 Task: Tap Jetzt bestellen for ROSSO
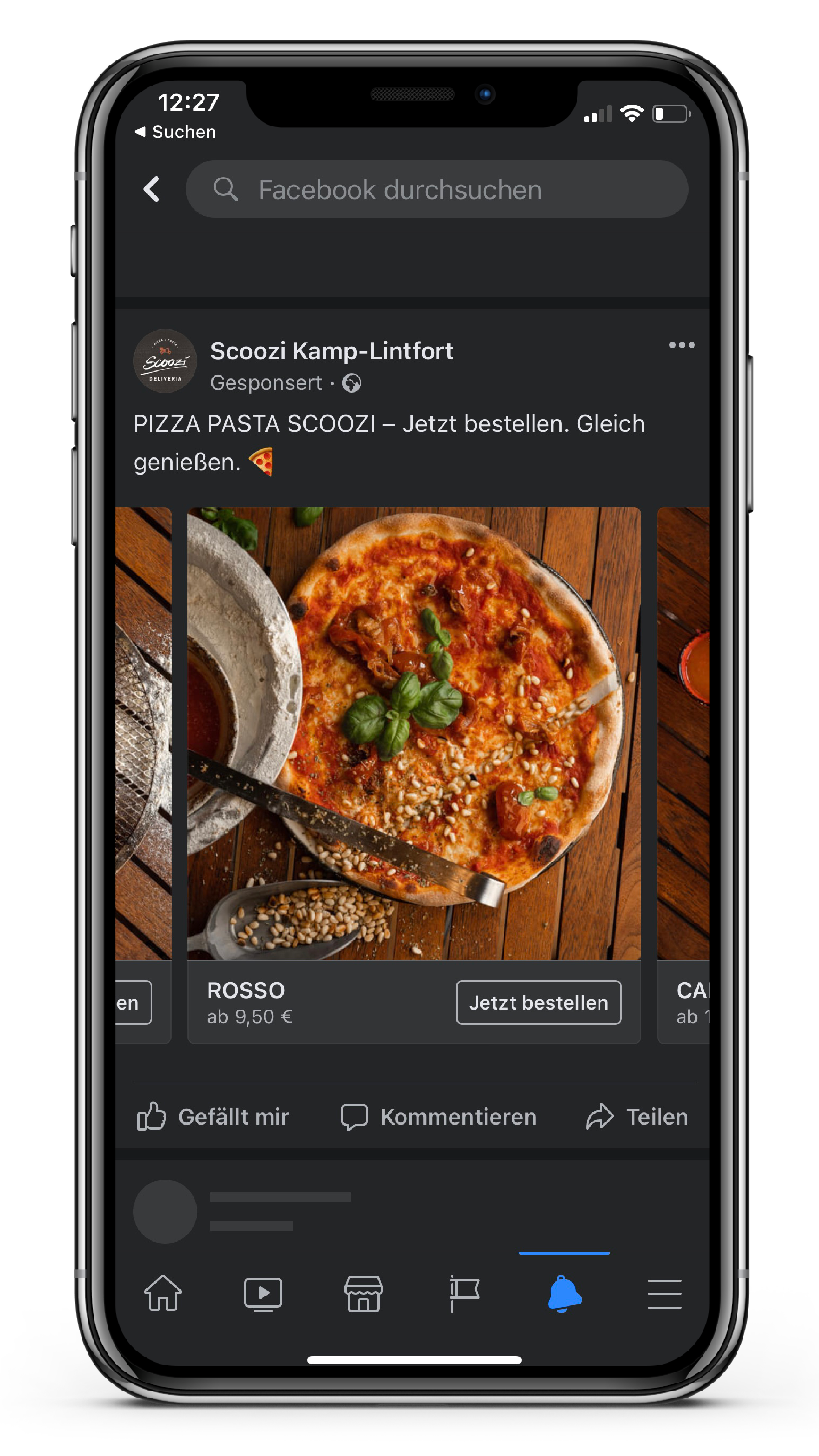(538, 1002)
